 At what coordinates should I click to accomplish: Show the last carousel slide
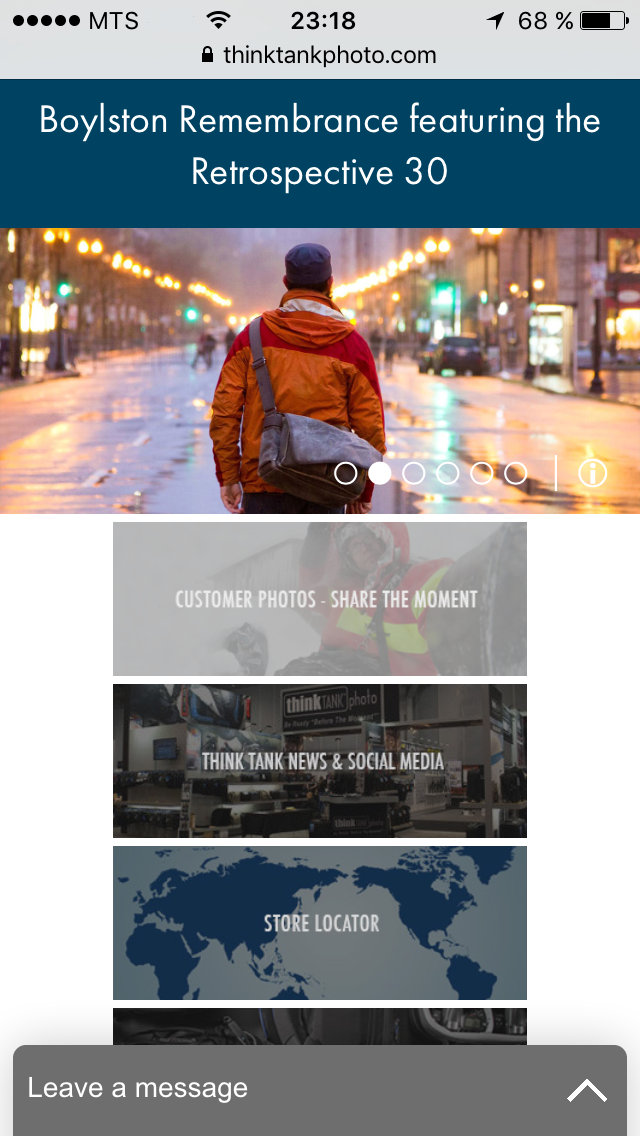coord(516,473)
